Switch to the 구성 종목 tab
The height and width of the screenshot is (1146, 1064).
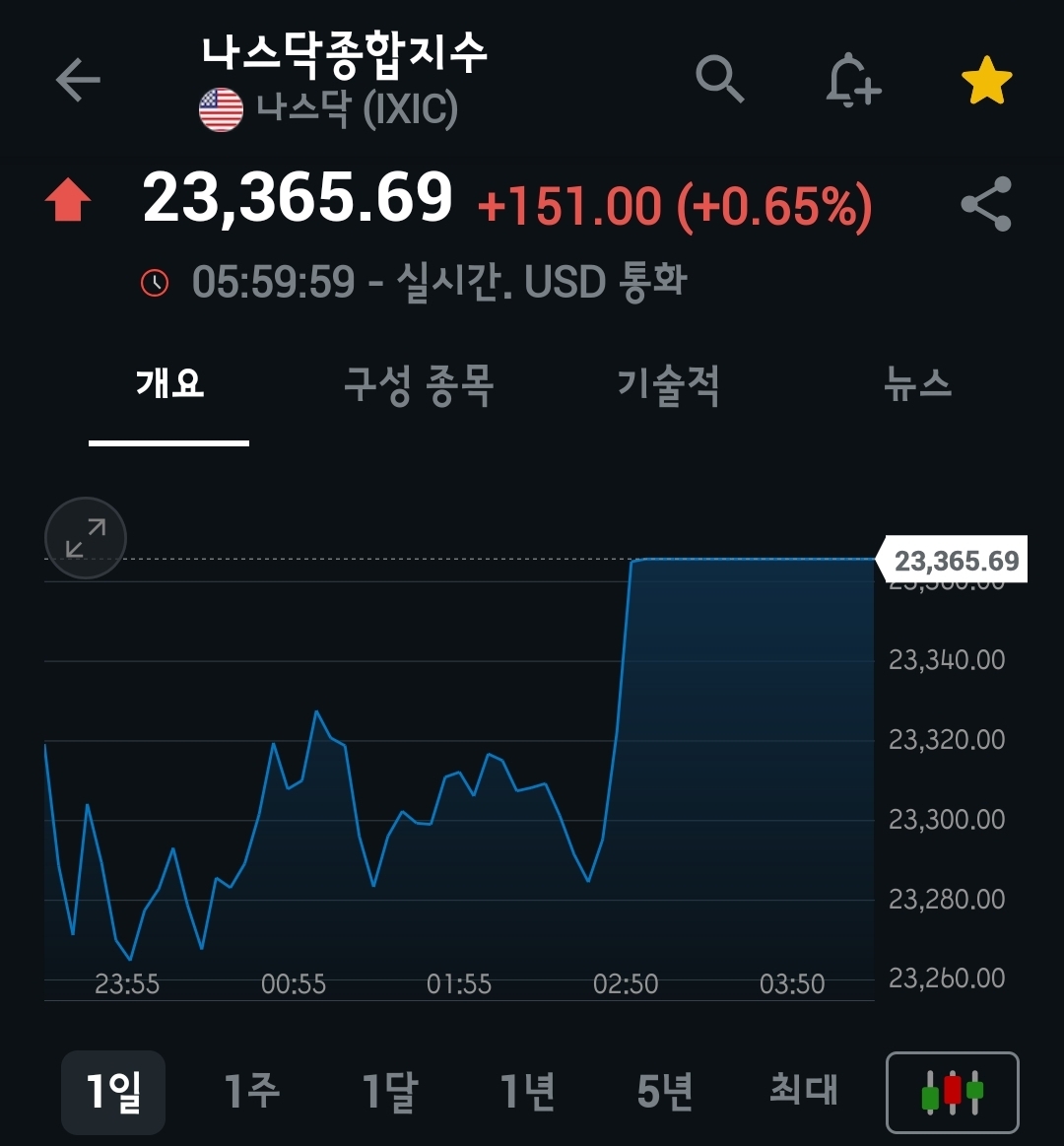[x=419, y=383]
